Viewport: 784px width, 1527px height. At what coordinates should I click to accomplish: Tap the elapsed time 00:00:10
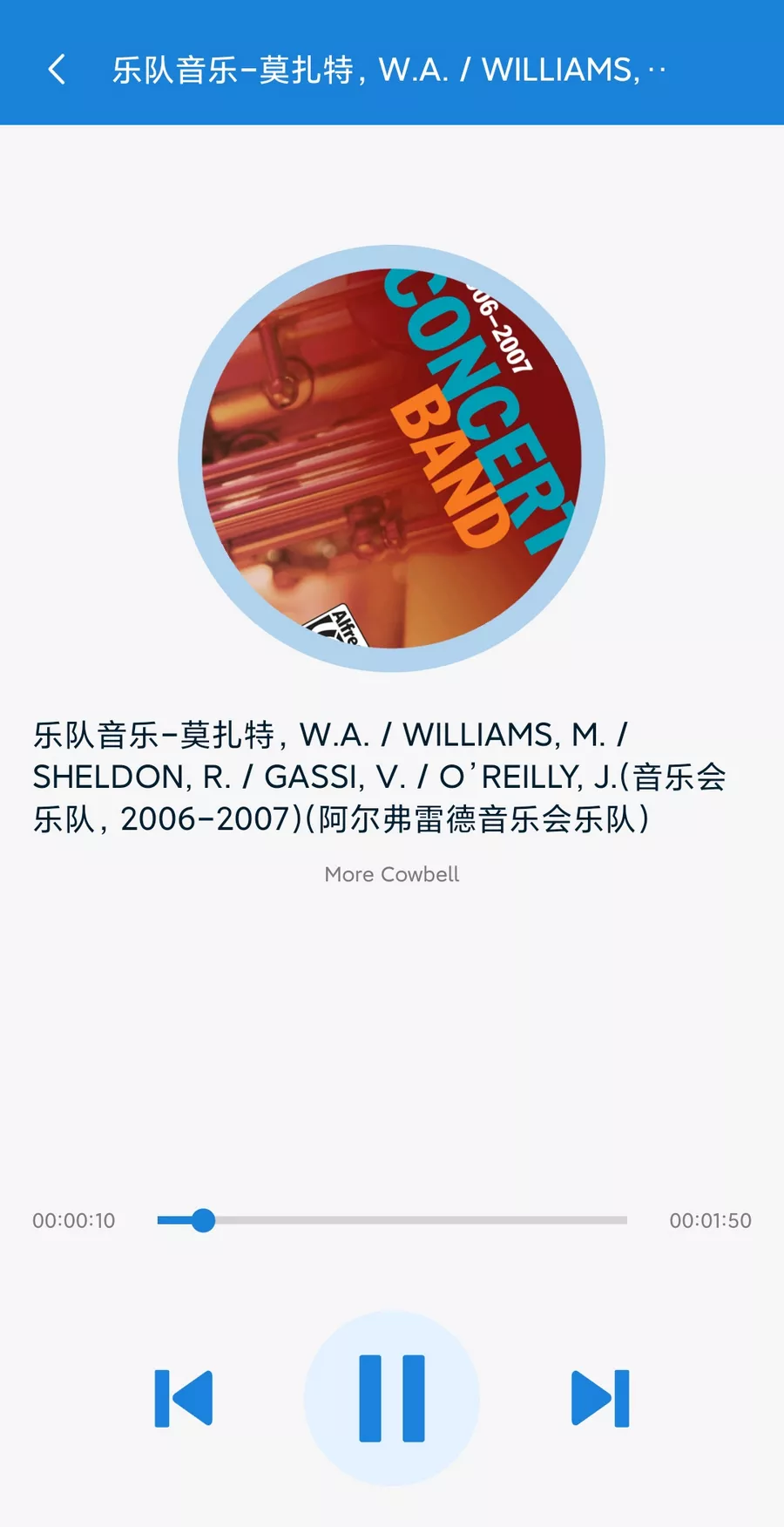coord(74,1220)
